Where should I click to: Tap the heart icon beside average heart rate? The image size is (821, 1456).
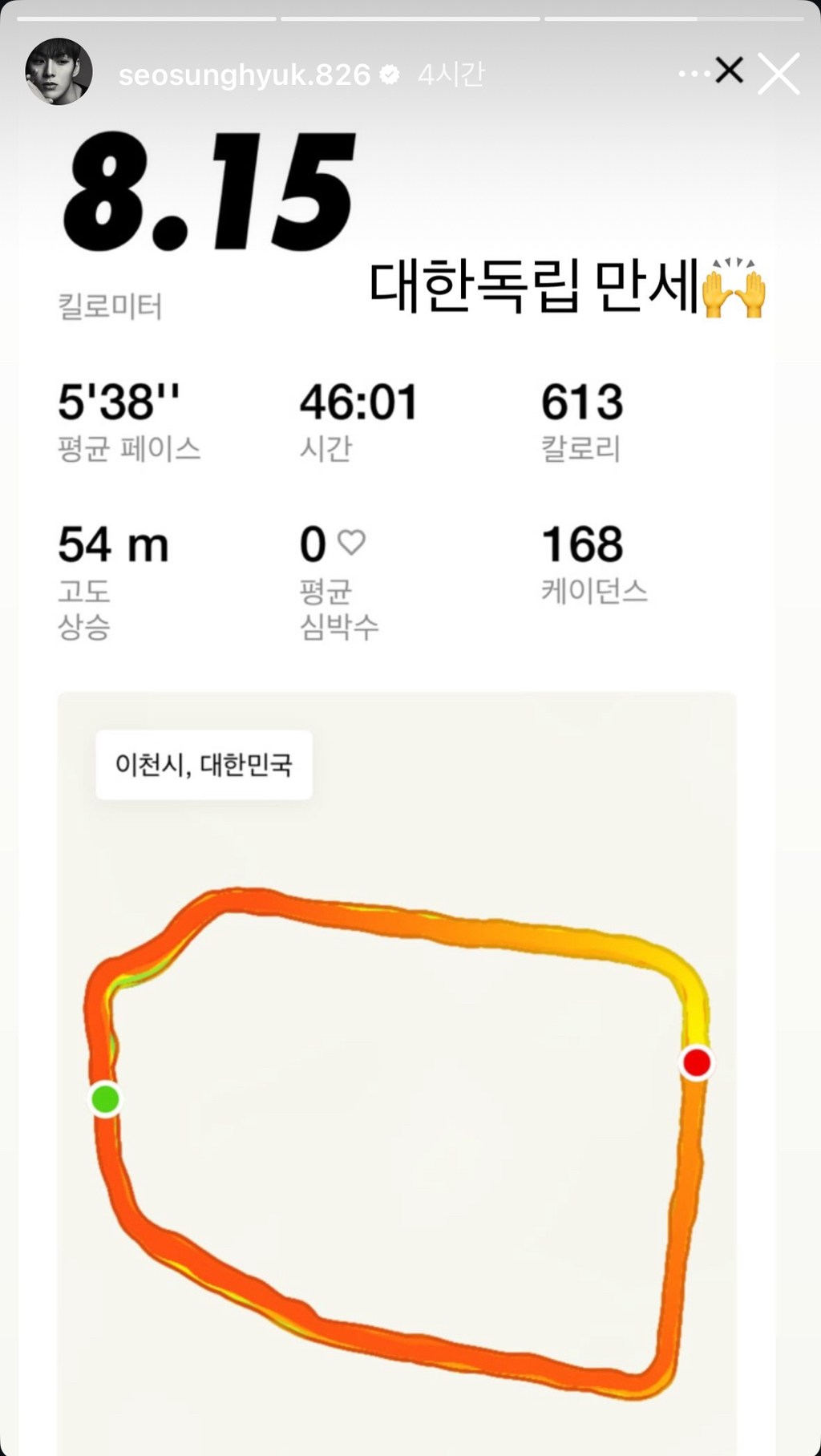350,542
